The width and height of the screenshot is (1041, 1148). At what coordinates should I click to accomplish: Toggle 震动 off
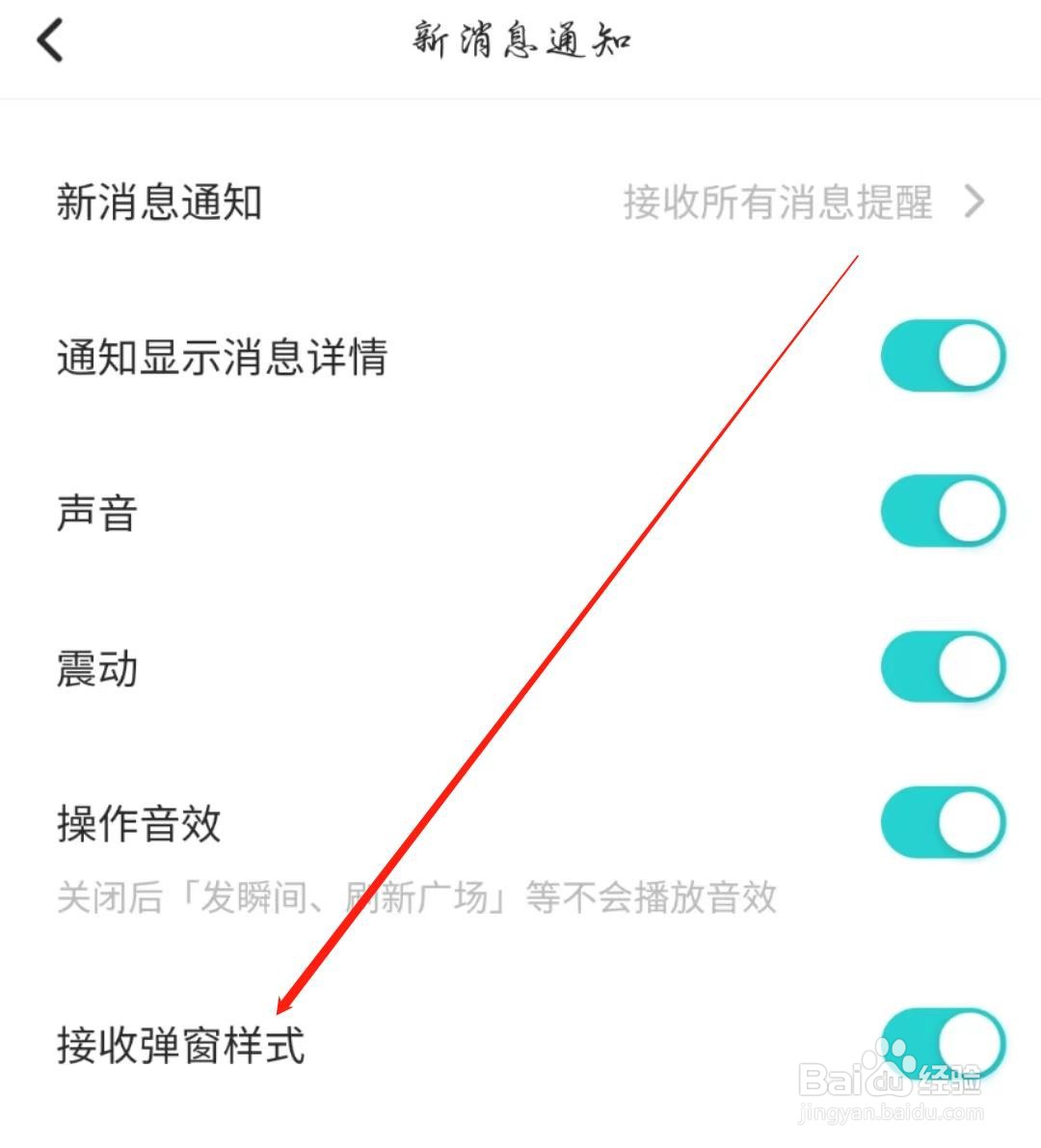click(x=943, y=666)
